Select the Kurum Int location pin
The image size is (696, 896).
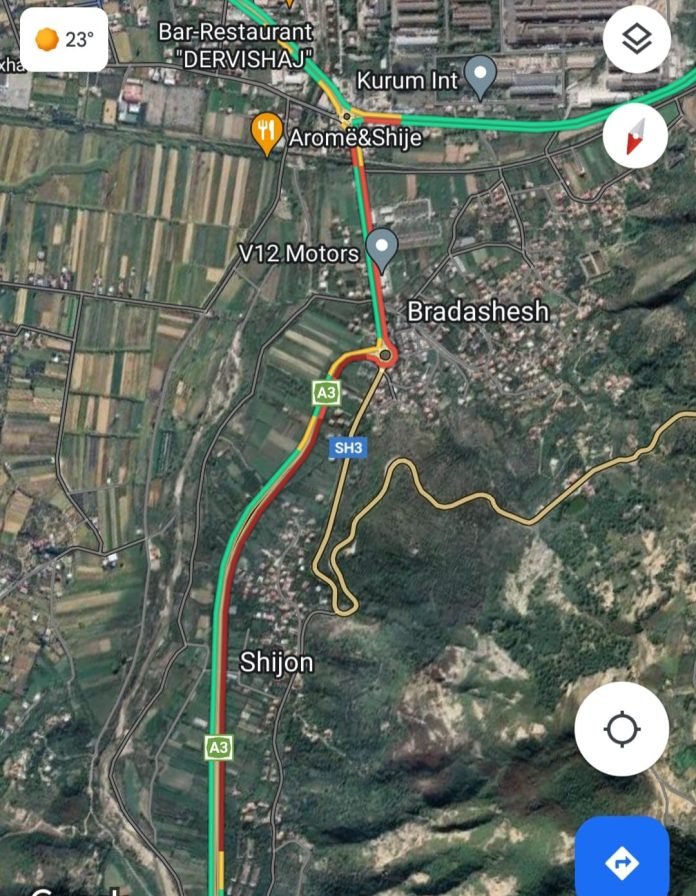[x=481, y=76]
